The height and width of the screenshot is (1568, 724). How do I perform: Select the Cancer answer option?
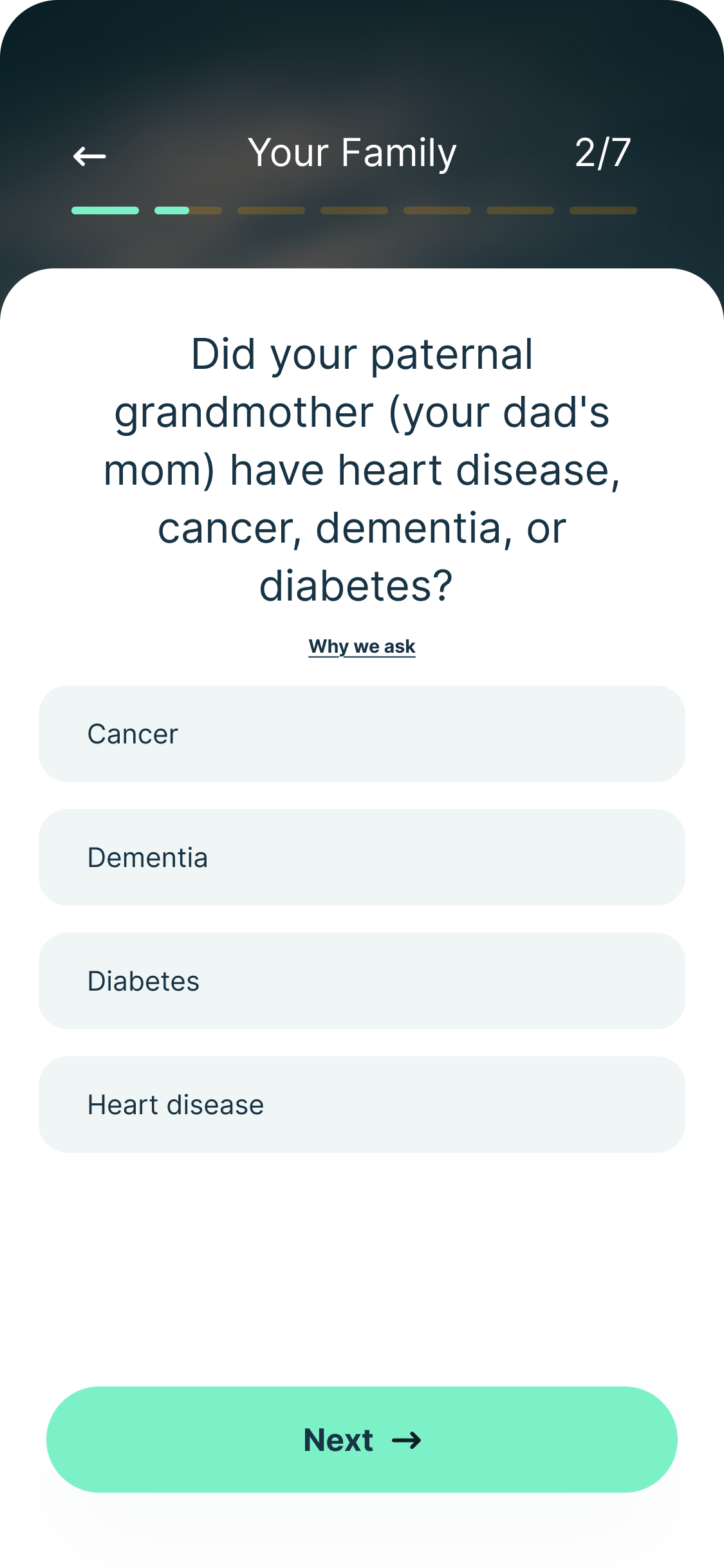pyautogui.click(x=362, y=733)
